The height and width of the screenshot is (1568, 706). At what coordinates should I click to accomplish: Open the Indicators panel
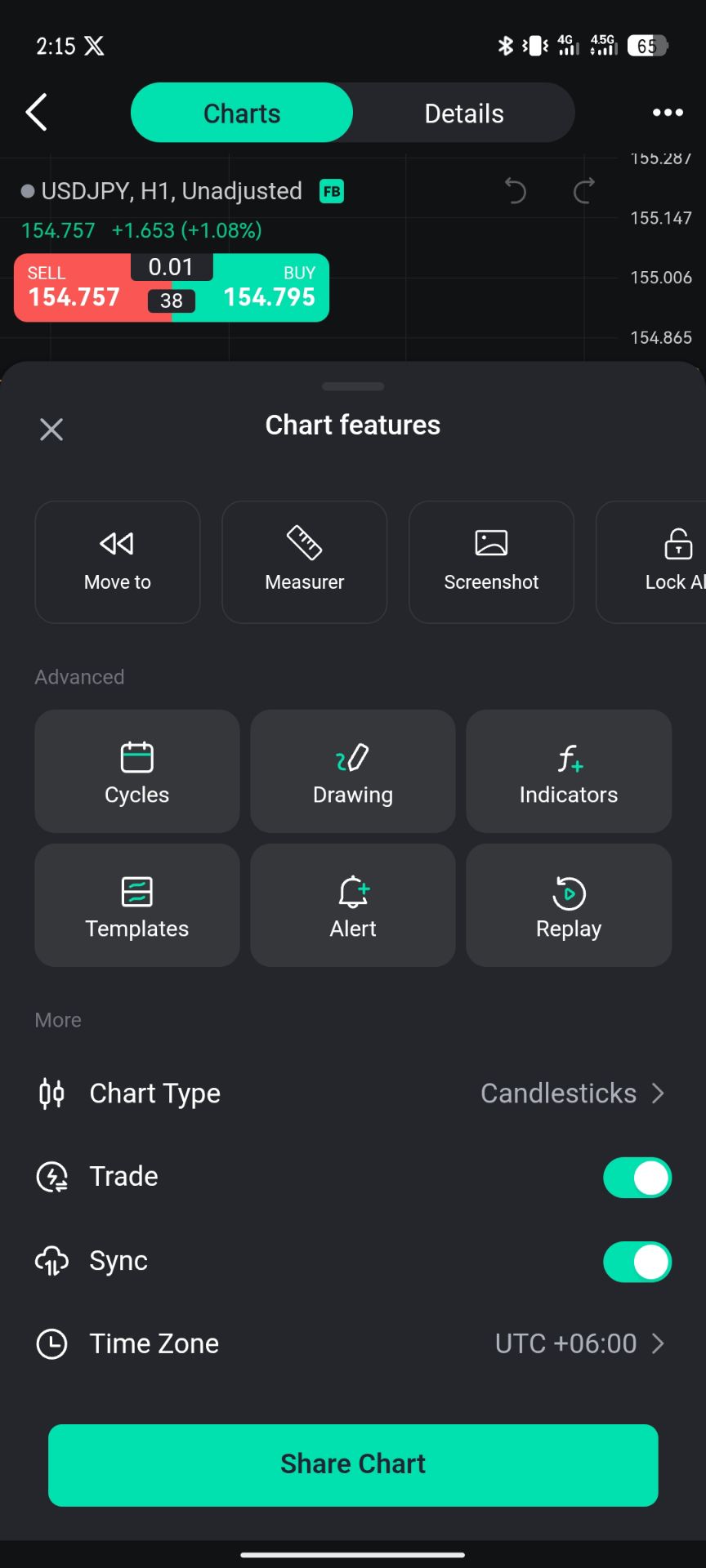pos(569,771)
